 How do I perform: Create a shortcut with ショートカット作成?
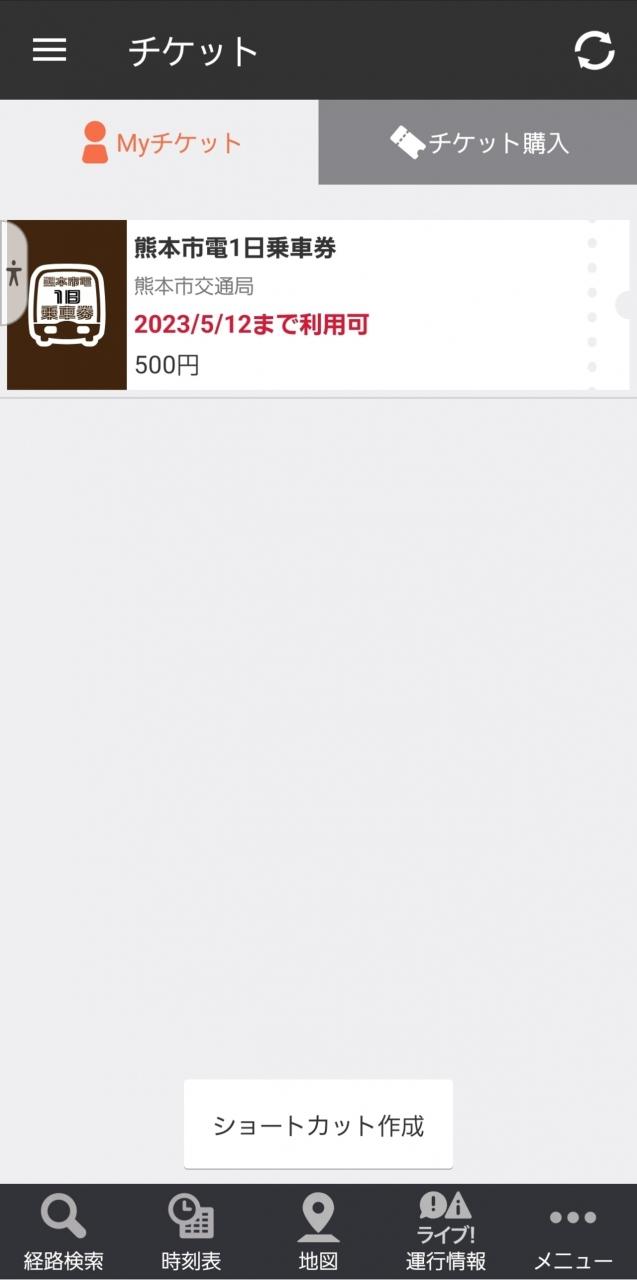(318, 1125)
